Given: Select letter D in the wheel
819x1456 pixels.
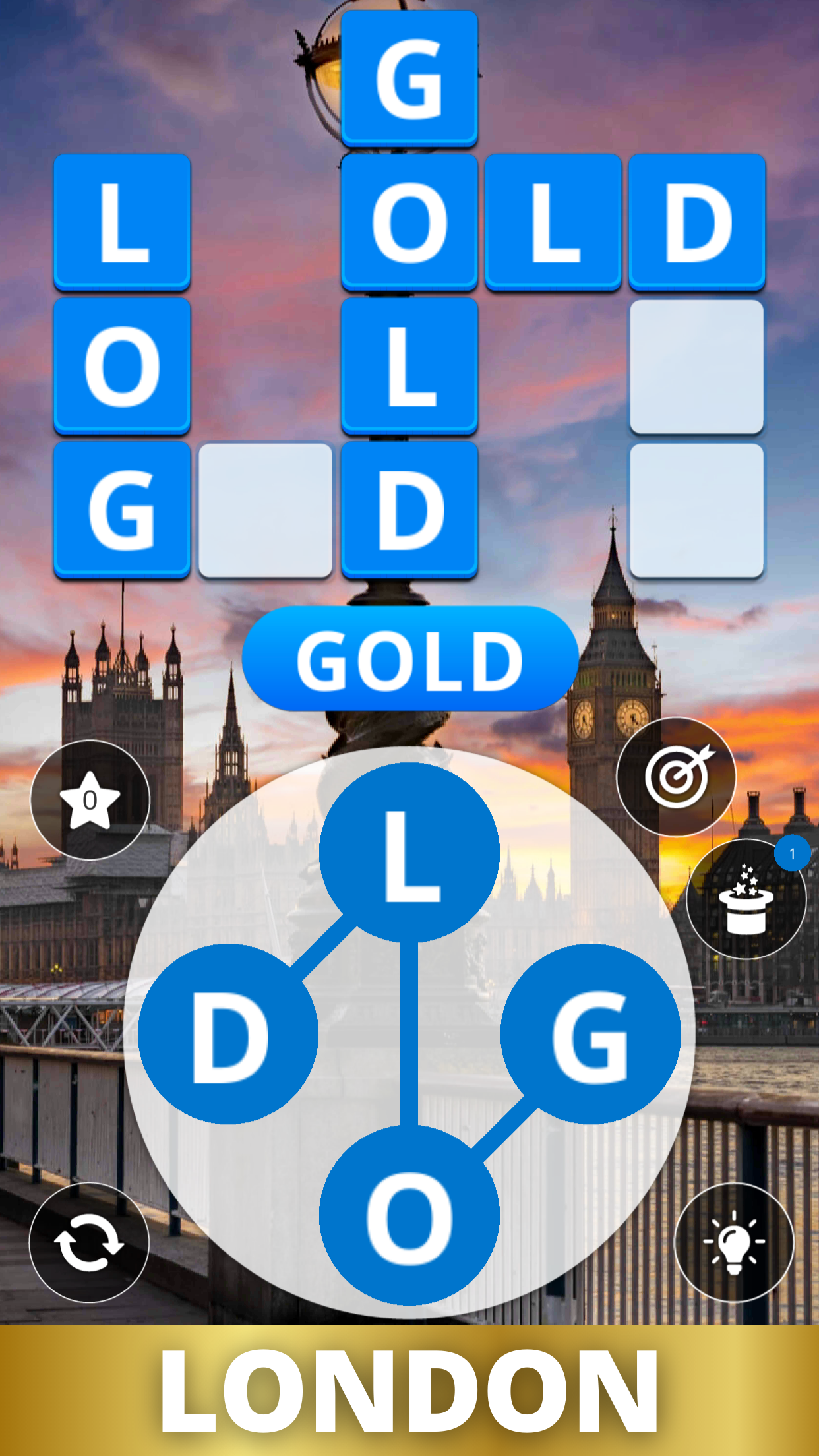Looking at the screenshot, I should [228, 1034].
